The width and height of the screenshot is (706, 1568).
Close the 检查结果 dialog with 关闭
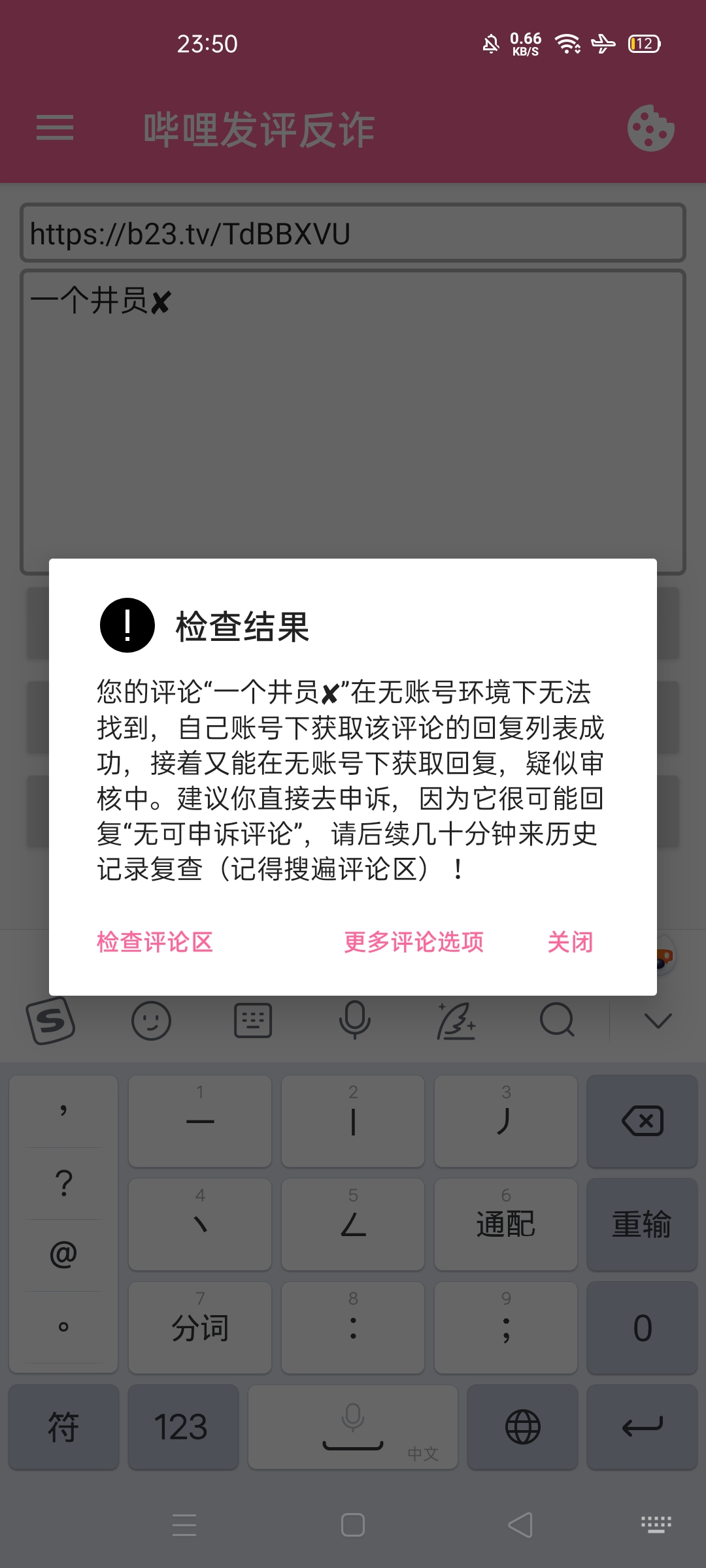[570, 942]
